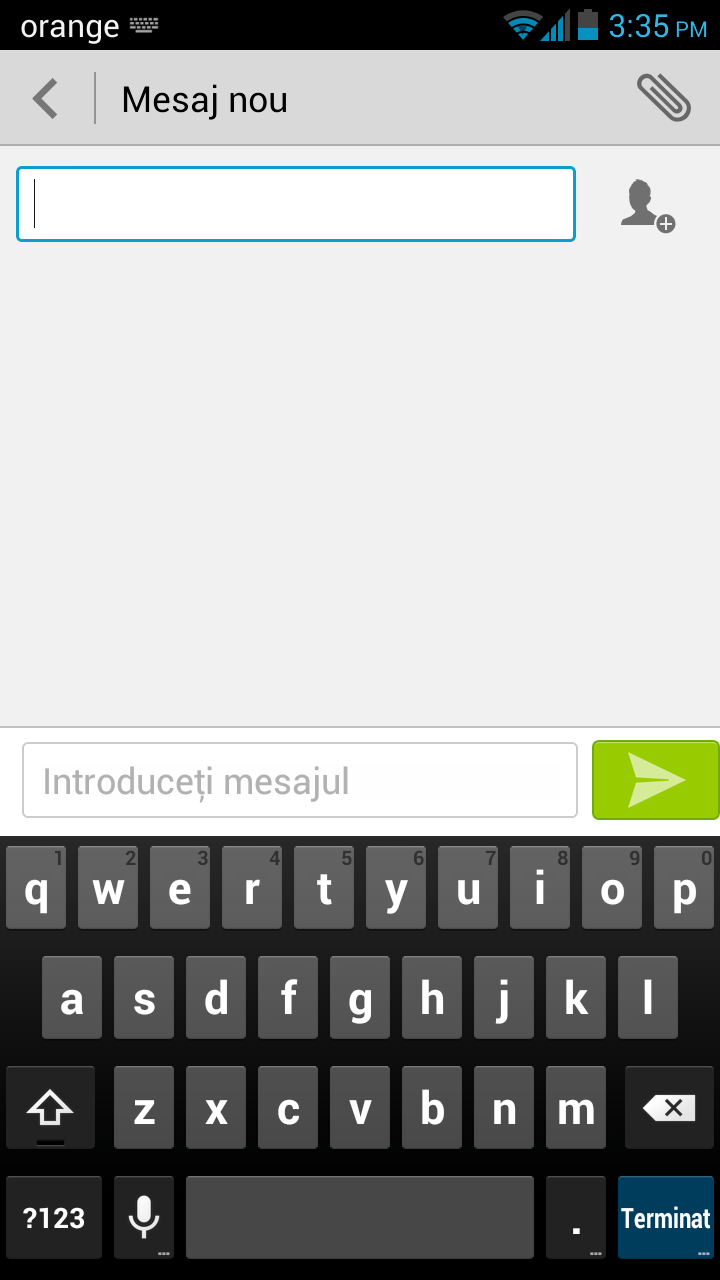This screenshot has width=720, height=1280.
Task: Tap the backspace key
Action: pyautogui.click(x=669, y=1108)
